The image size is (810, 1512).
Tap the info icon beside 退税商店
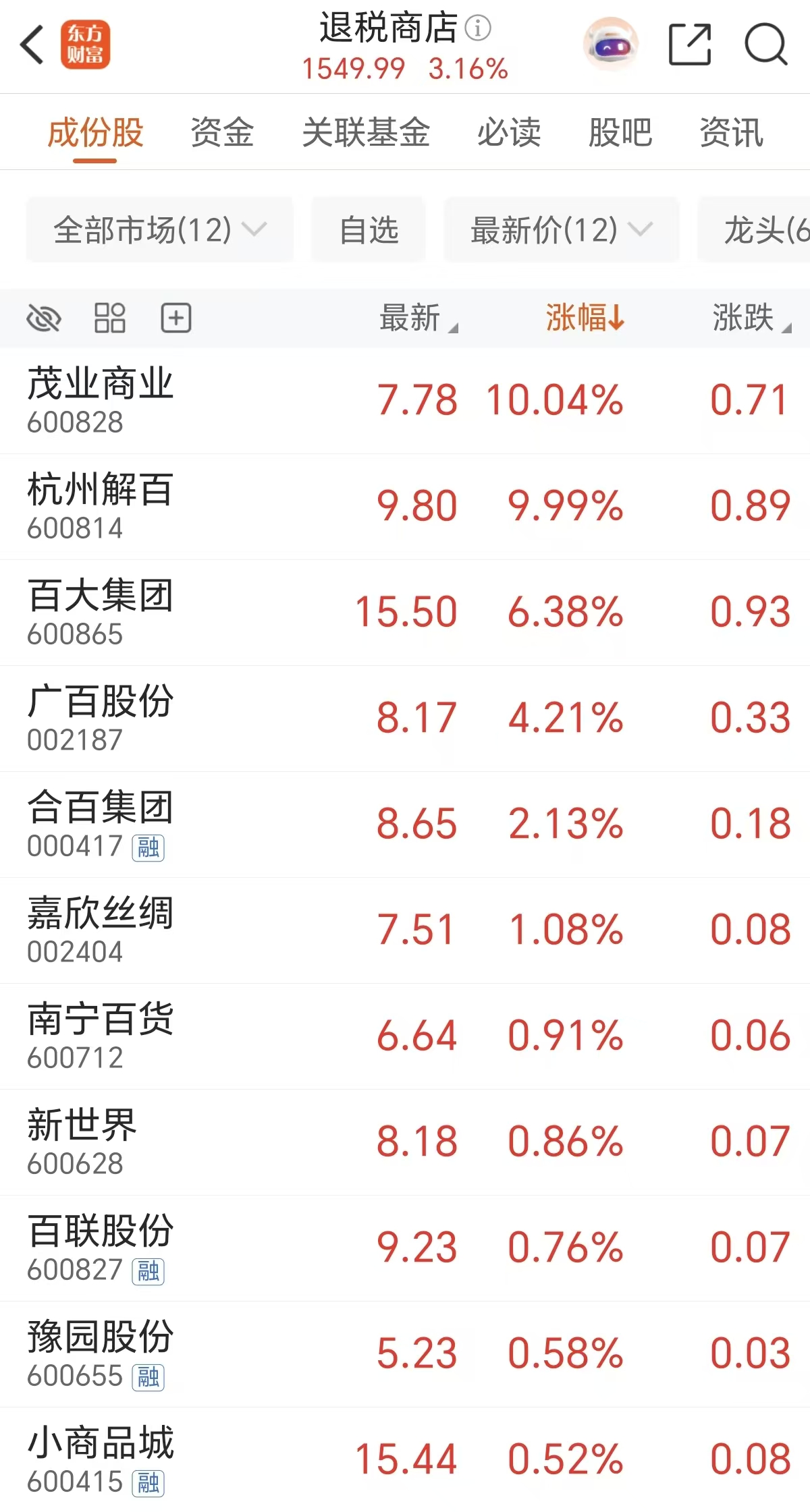click(479, 28)
